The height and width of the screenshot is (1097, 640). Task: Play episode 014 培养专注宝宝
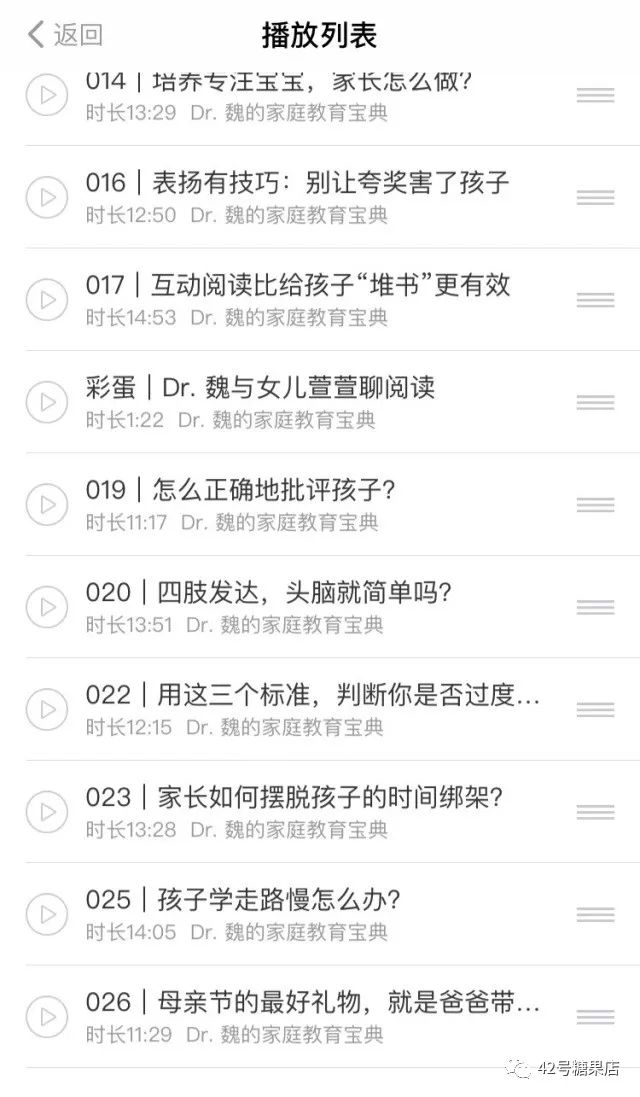tap(47, 94)
